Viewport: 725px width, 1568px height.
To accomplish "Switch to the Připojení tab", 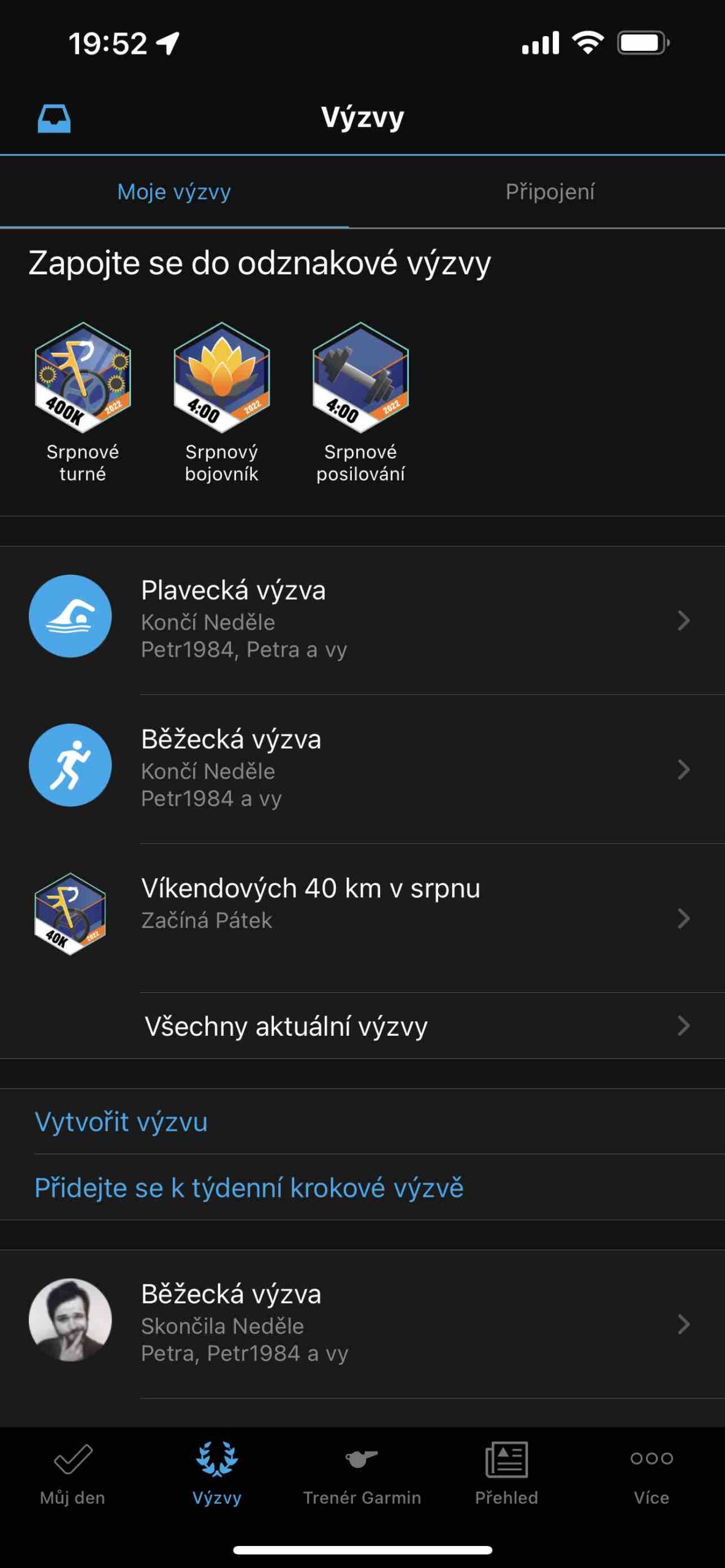I will (550, 193).
